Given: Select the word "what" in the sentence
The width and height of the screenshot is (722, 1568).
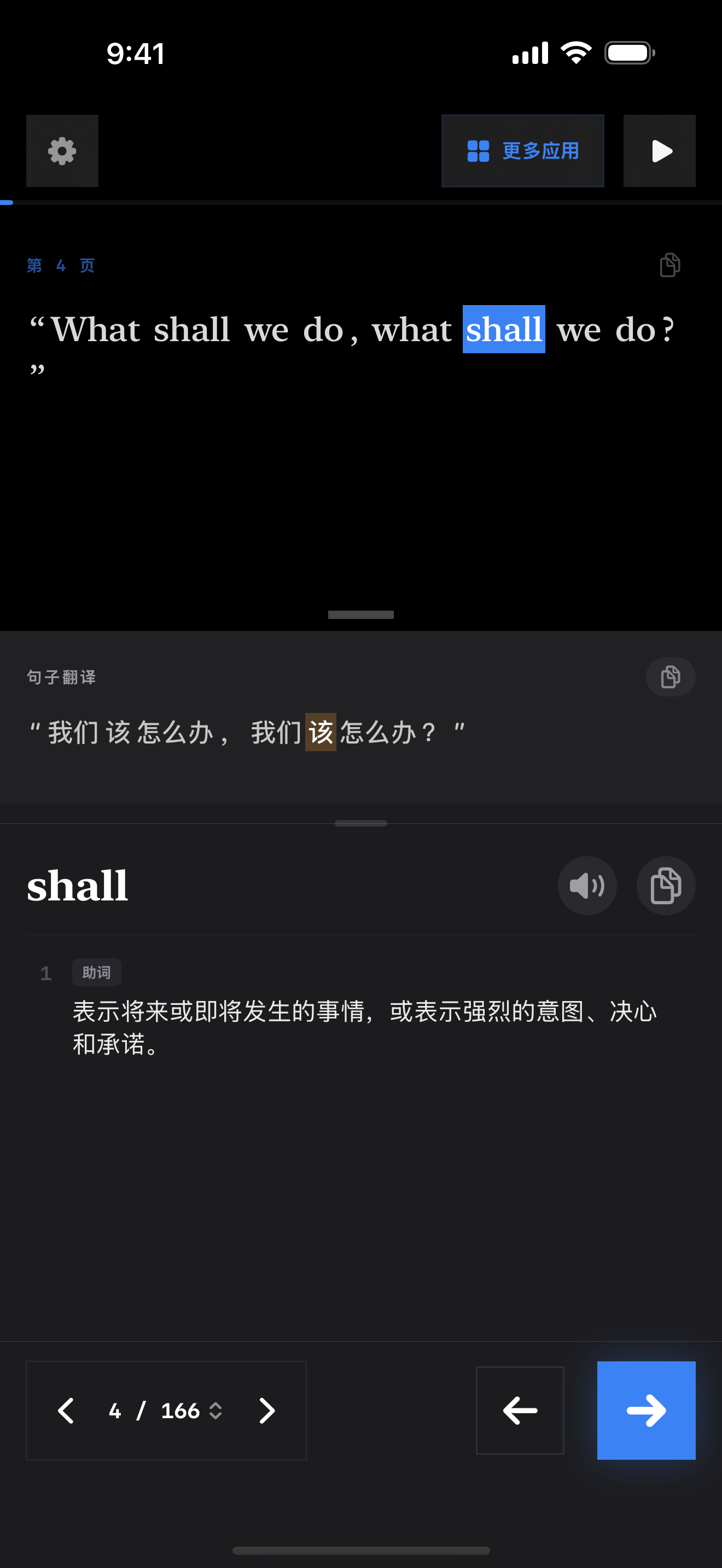Looking at the screenshot, I should coord(412,330).
